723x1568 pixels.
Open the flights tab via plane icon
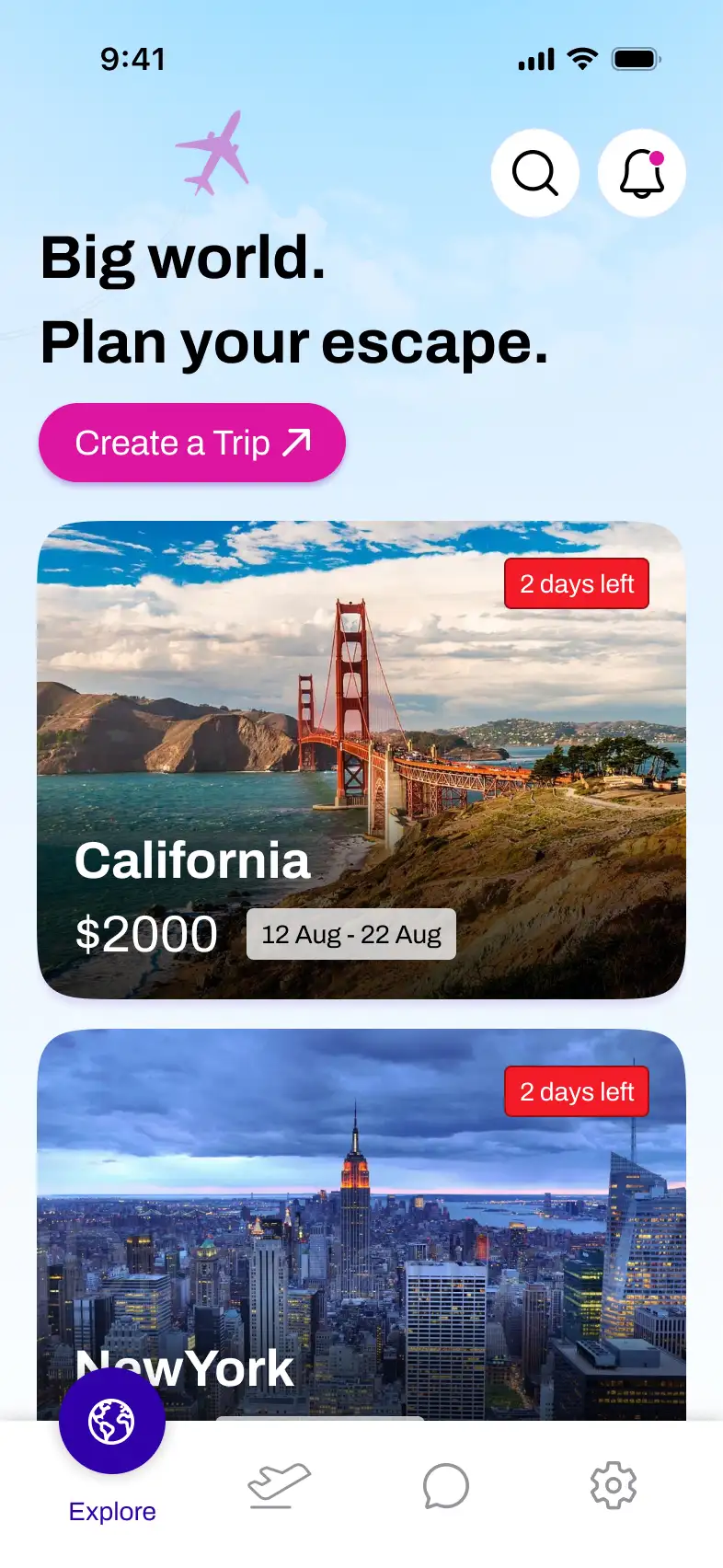(x=278, y=1485)
